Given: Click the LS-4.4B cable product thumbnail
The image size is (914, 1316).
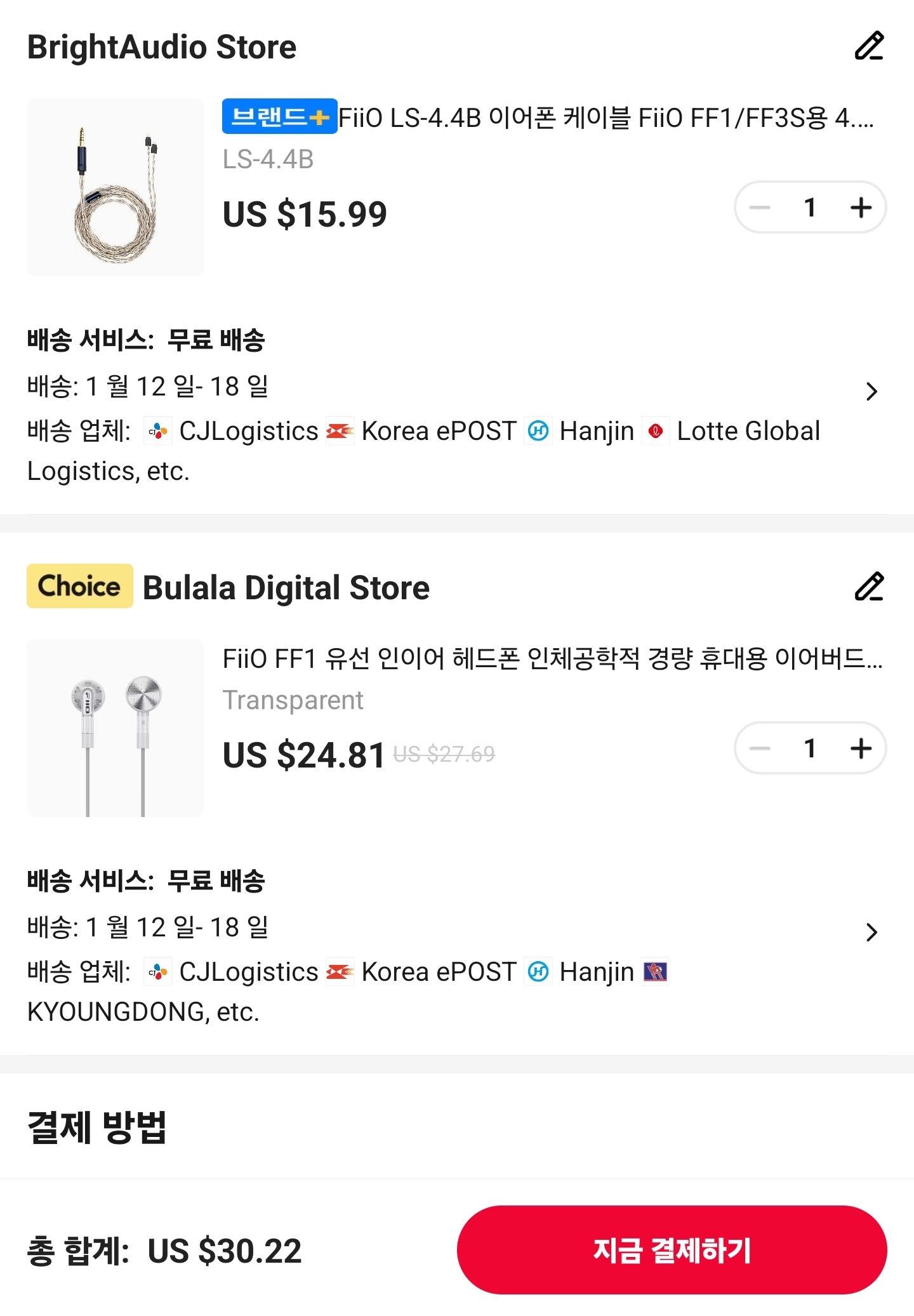Looking at the screenshot, I should tap(115, 188).
